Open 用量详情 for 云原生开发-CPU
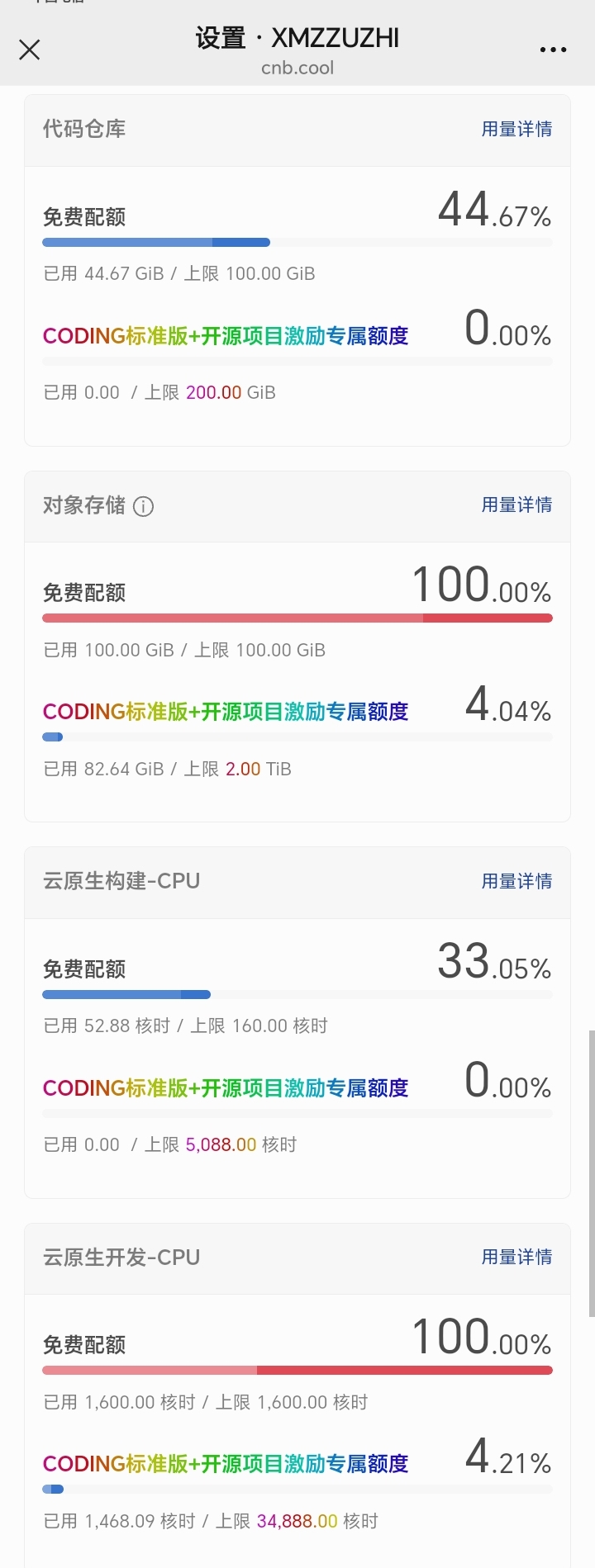This screenshot has height=1568, width=595. [x=516, y=1258]
